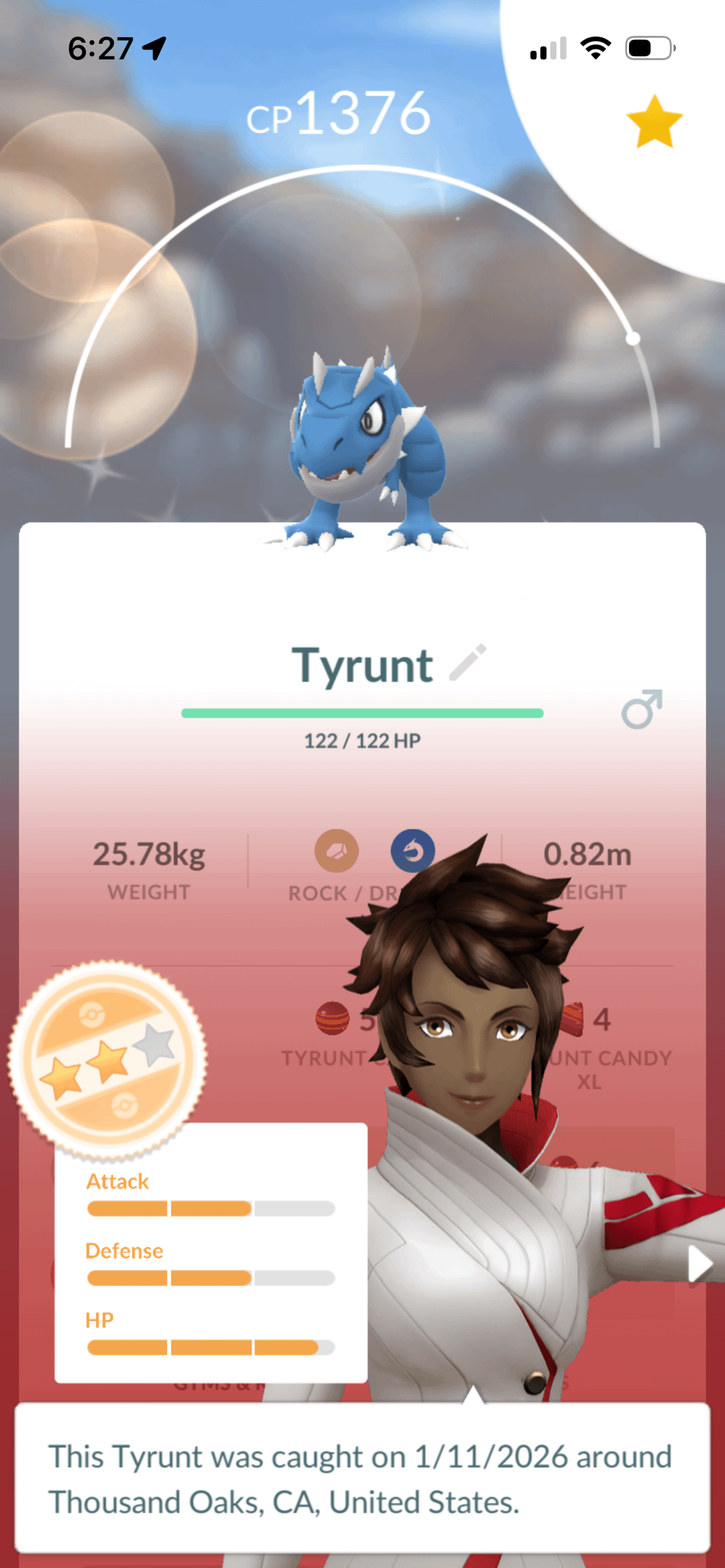Toggle the favorite star for Tyrunt
This screenshot has height=1568, width=725.
tap(654, 122)
